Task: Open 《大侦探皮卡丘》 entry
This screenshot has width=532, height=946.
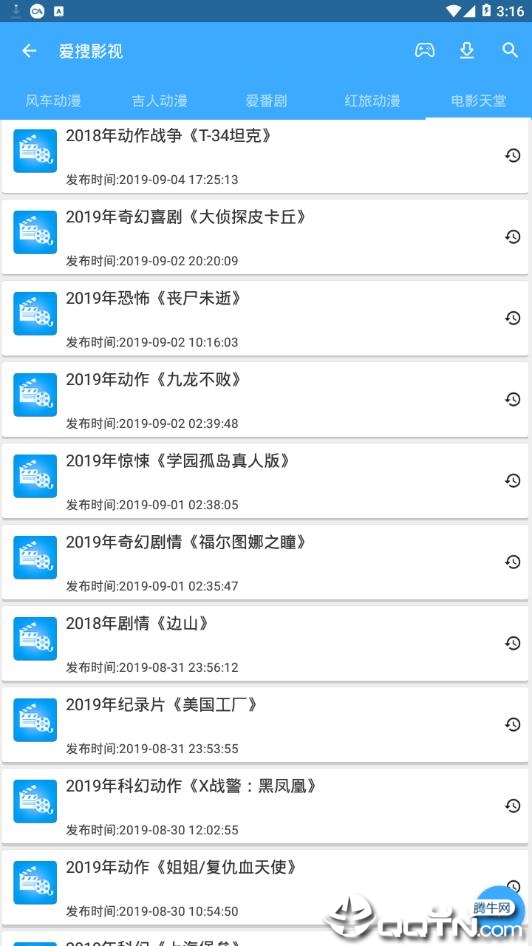Action: [265, 237]
